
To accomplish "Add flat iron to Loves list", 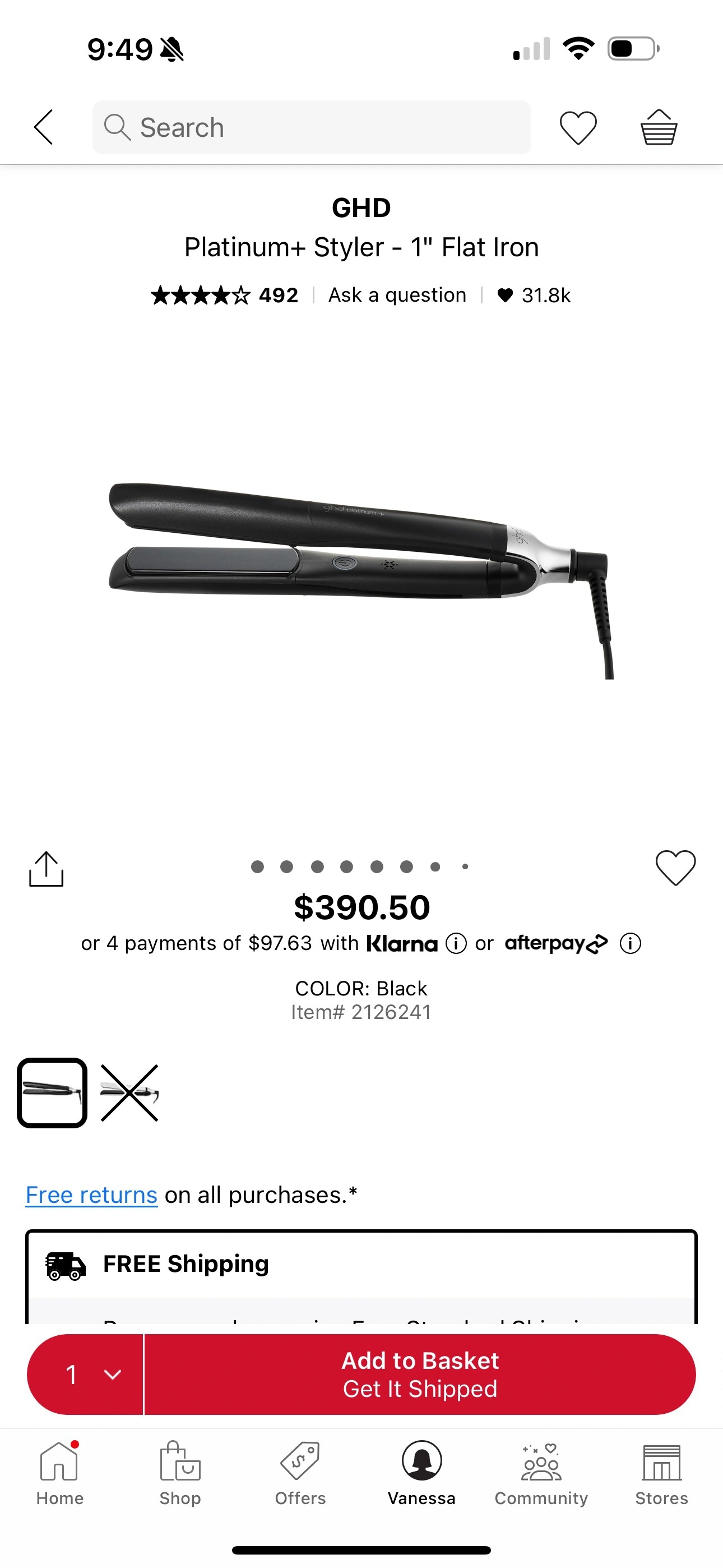I will pyautogui.click(x=675, y=868).
